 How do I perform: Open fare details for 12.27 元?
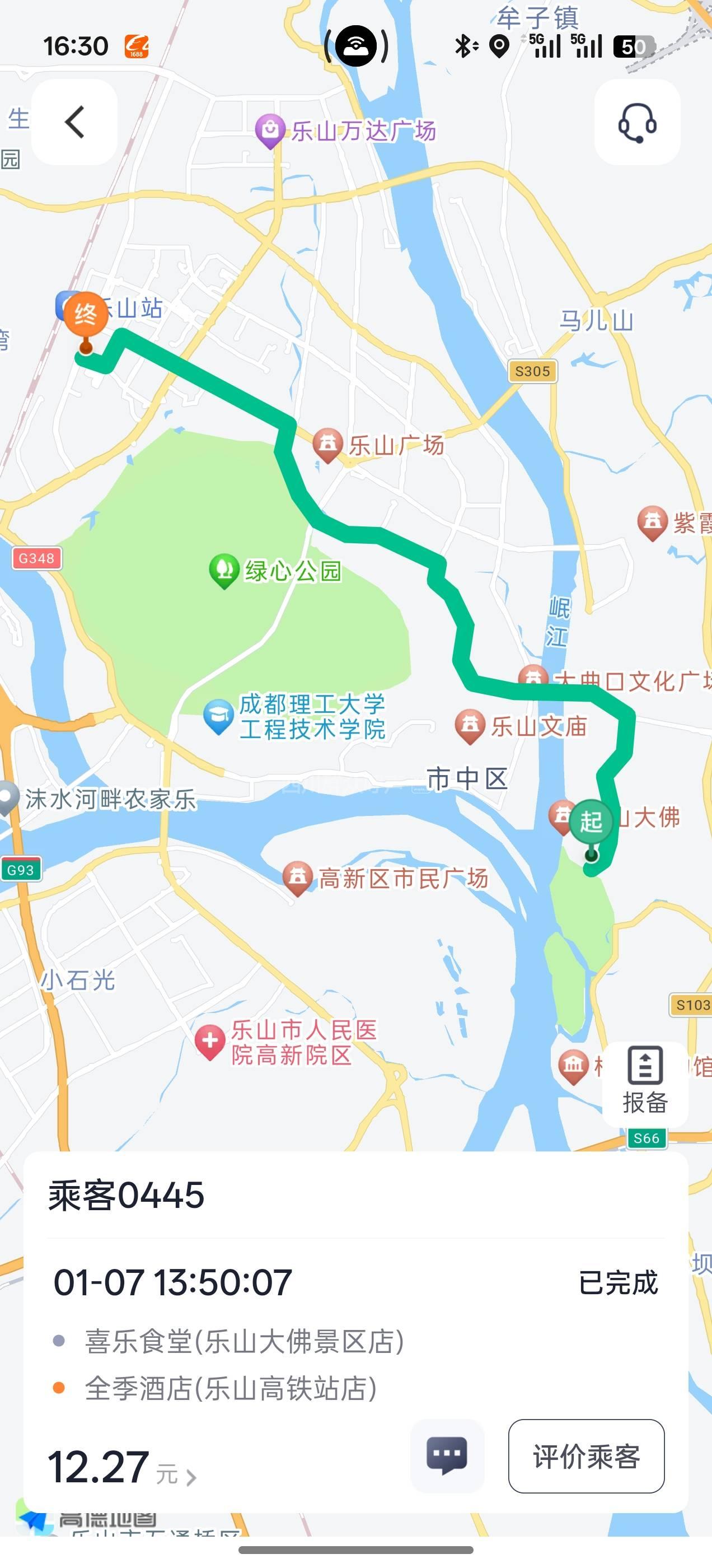click(121, 1468)
